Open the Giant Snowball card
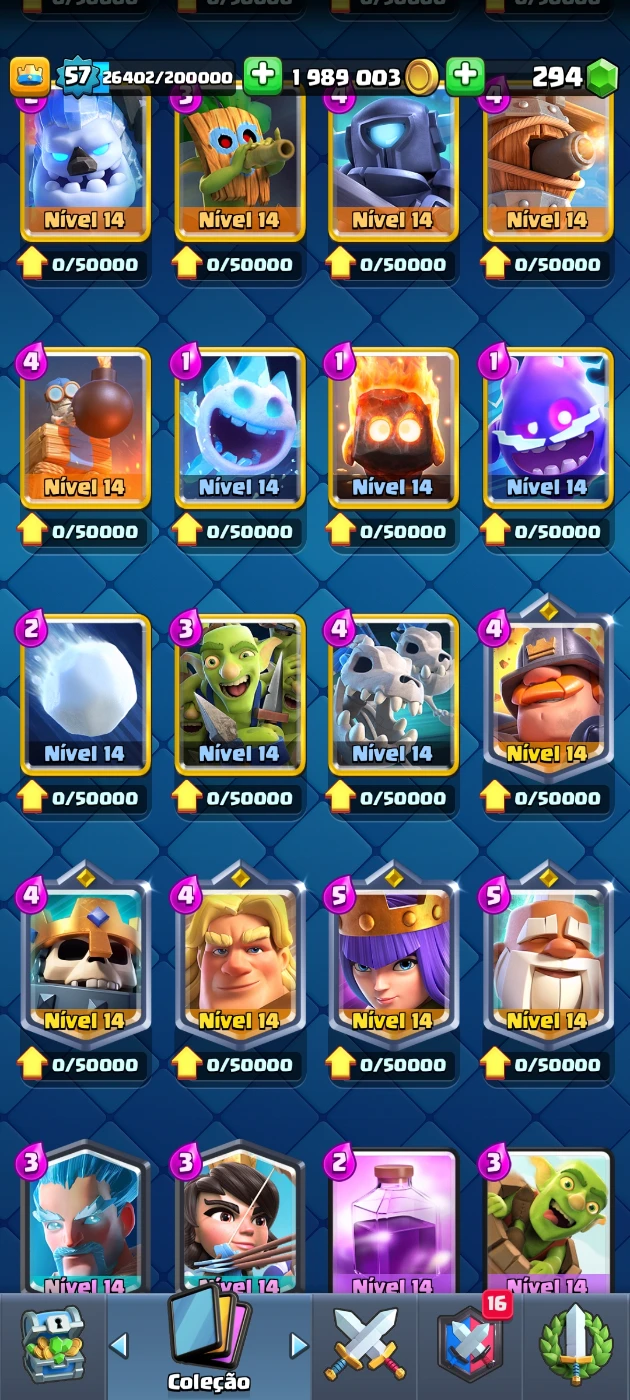630x1400 pixels. click(x=85, y=695)
